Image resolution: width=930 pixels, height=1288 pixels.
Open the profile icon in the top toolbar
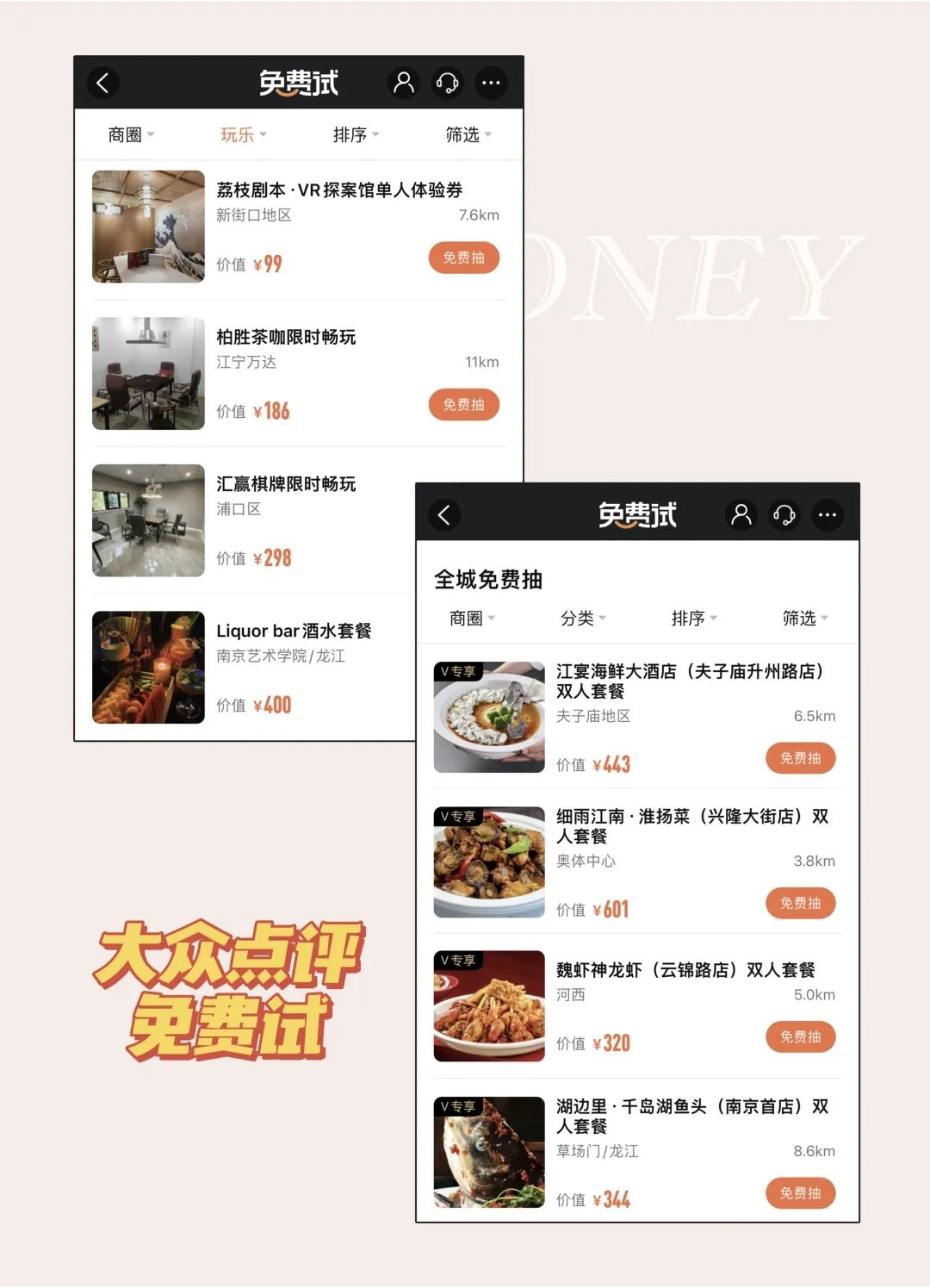point(404,83)
